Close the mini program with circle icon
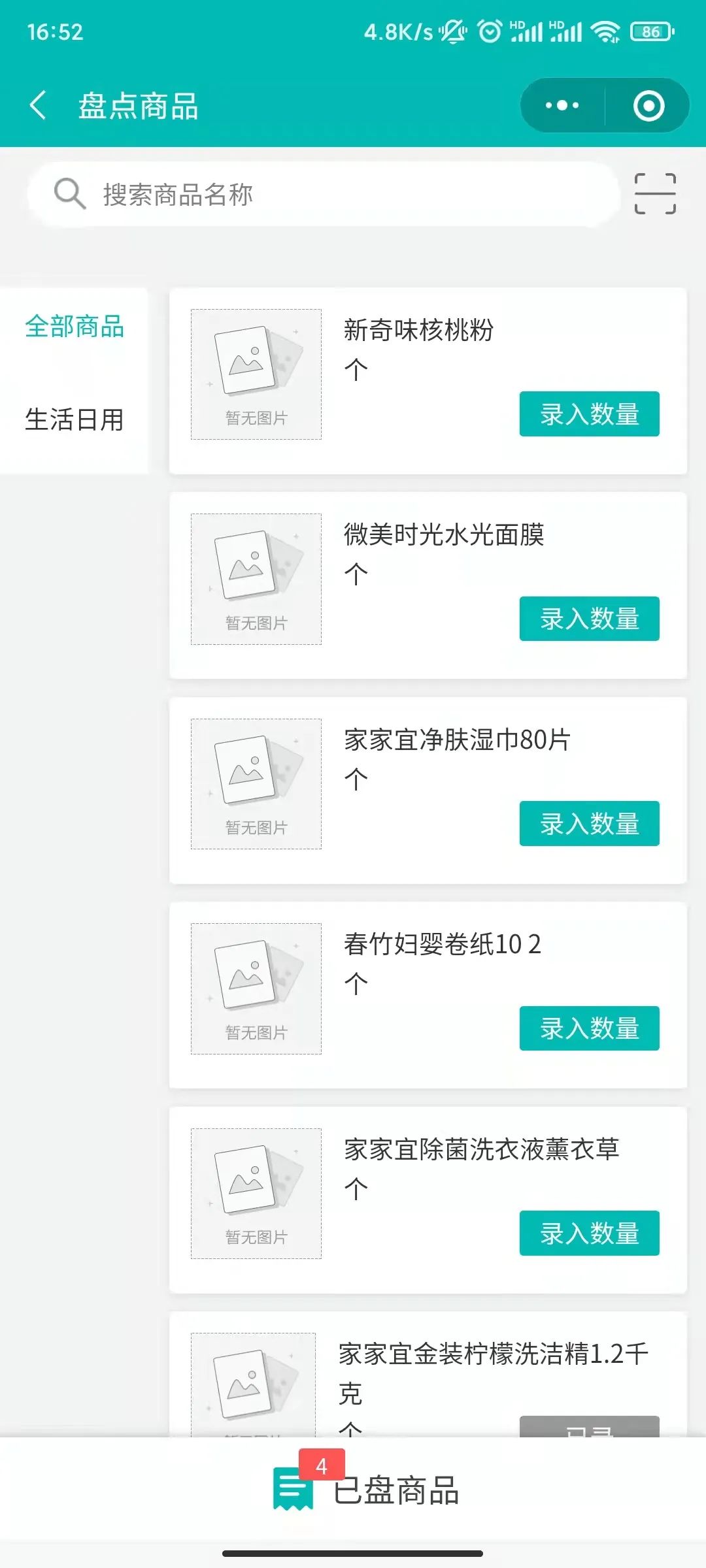This screenshot has width=706, height=1568. (648, 105)
